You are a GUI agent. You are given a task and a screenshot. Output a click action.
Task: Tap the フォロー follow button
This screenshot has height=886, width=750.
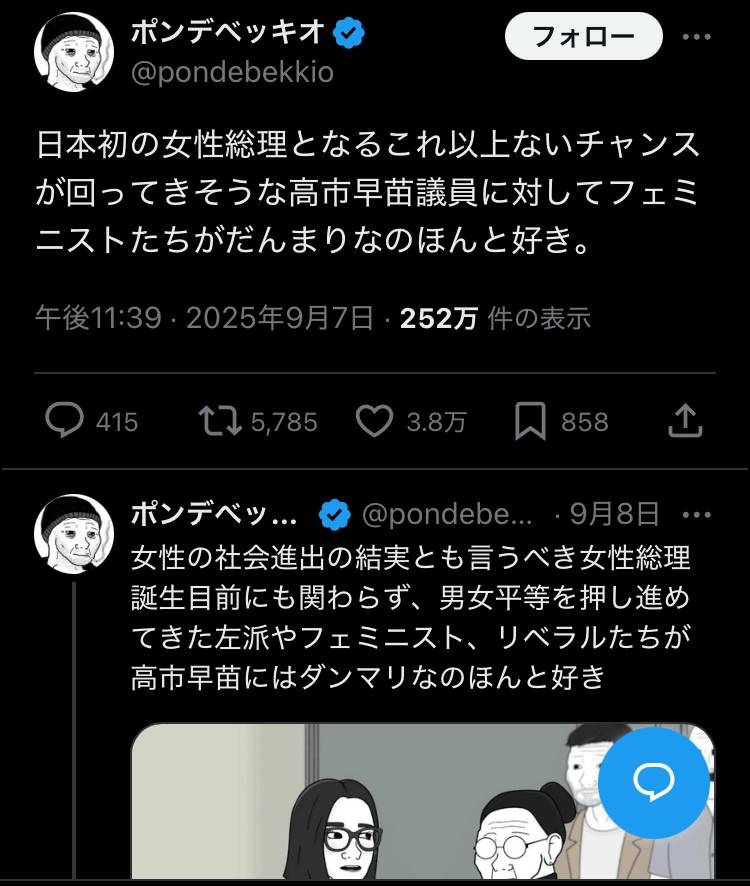[584, 39]
